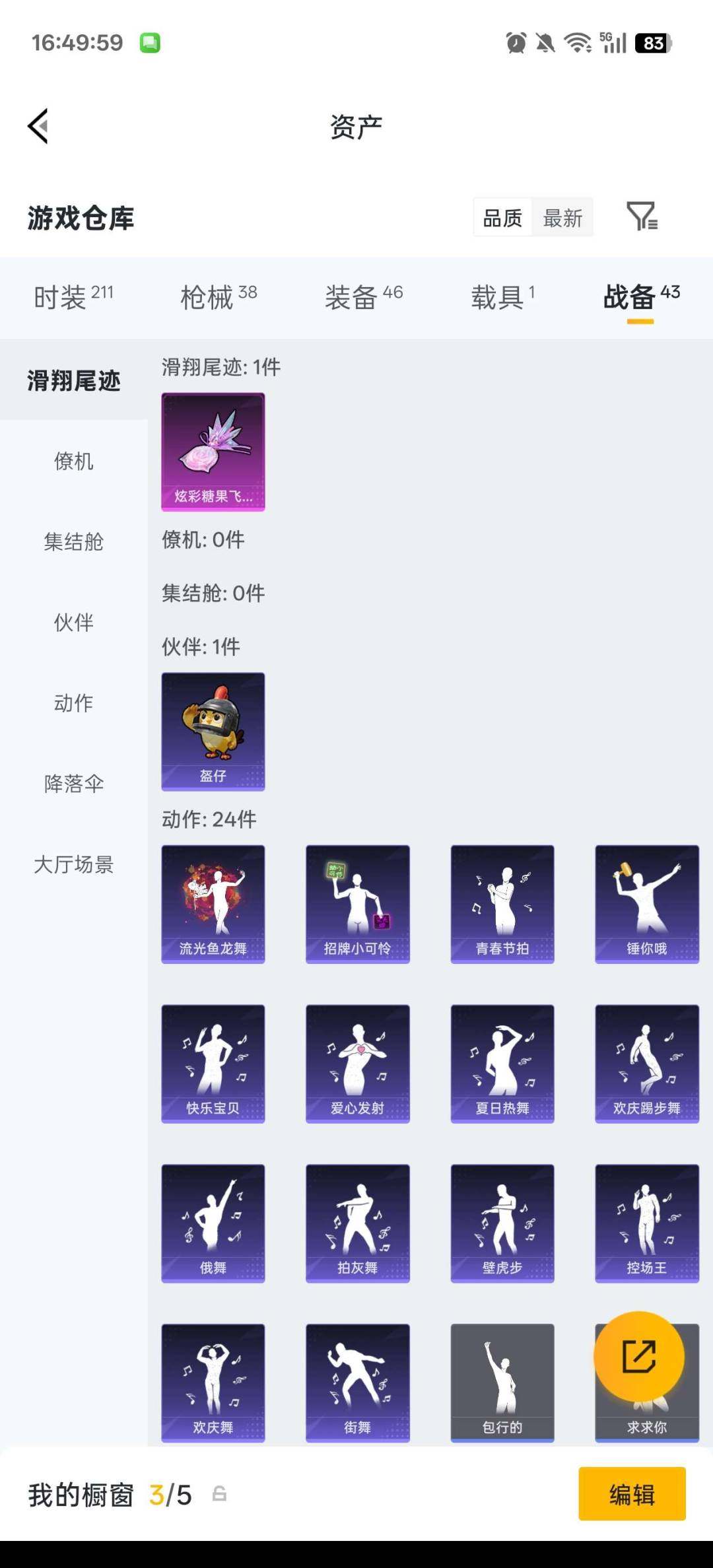The width and height of the screenshot is (713, 1568).
Task: Open the 炫彩糖果飞 glide trail item
Action: click(x=213, y=451)
